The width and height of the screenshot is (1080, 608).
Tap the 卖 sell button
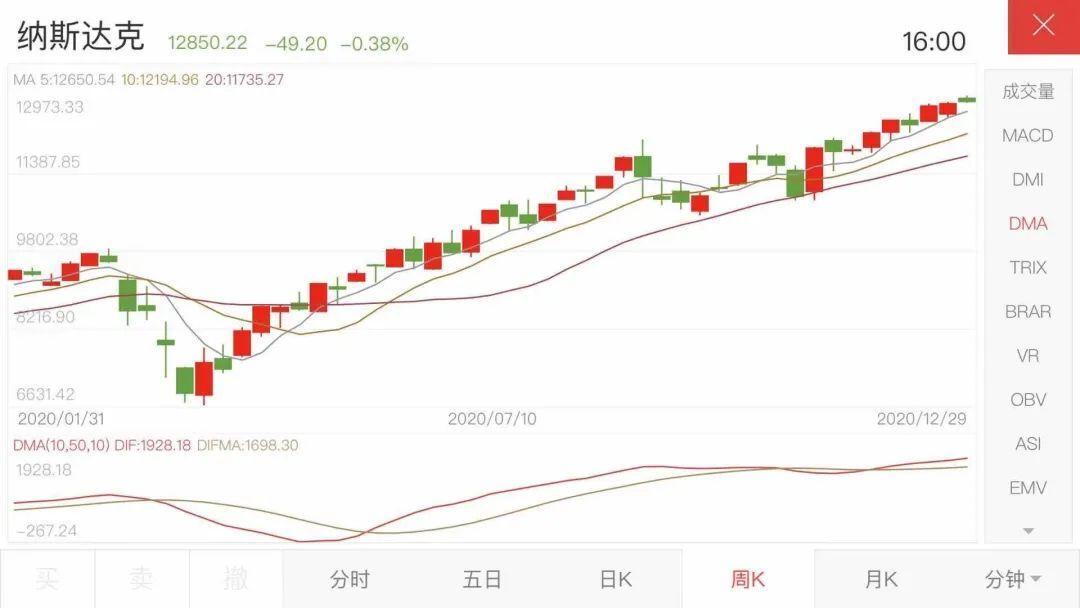coord(141,579)
